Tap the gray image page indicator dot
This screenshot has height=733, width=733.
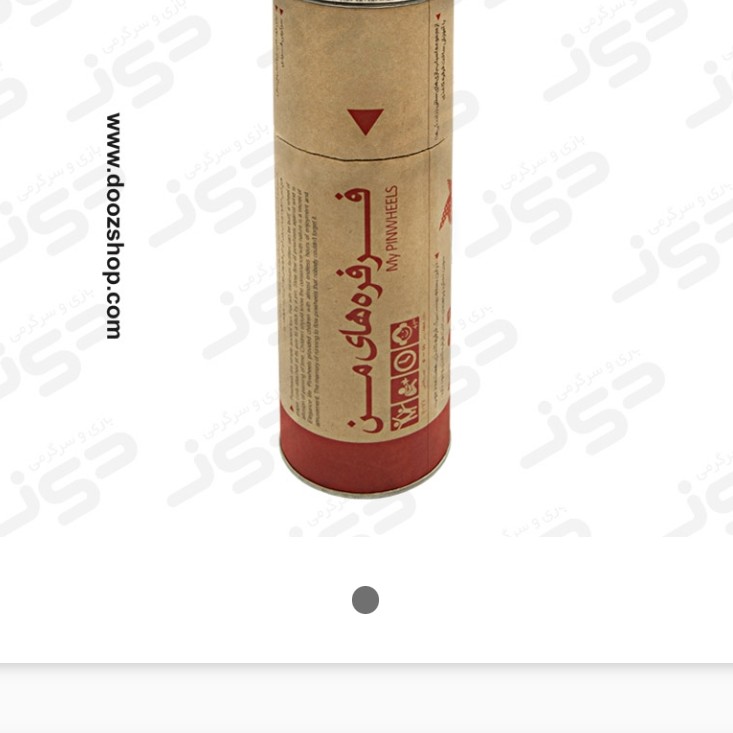click(x=365, y=600)
